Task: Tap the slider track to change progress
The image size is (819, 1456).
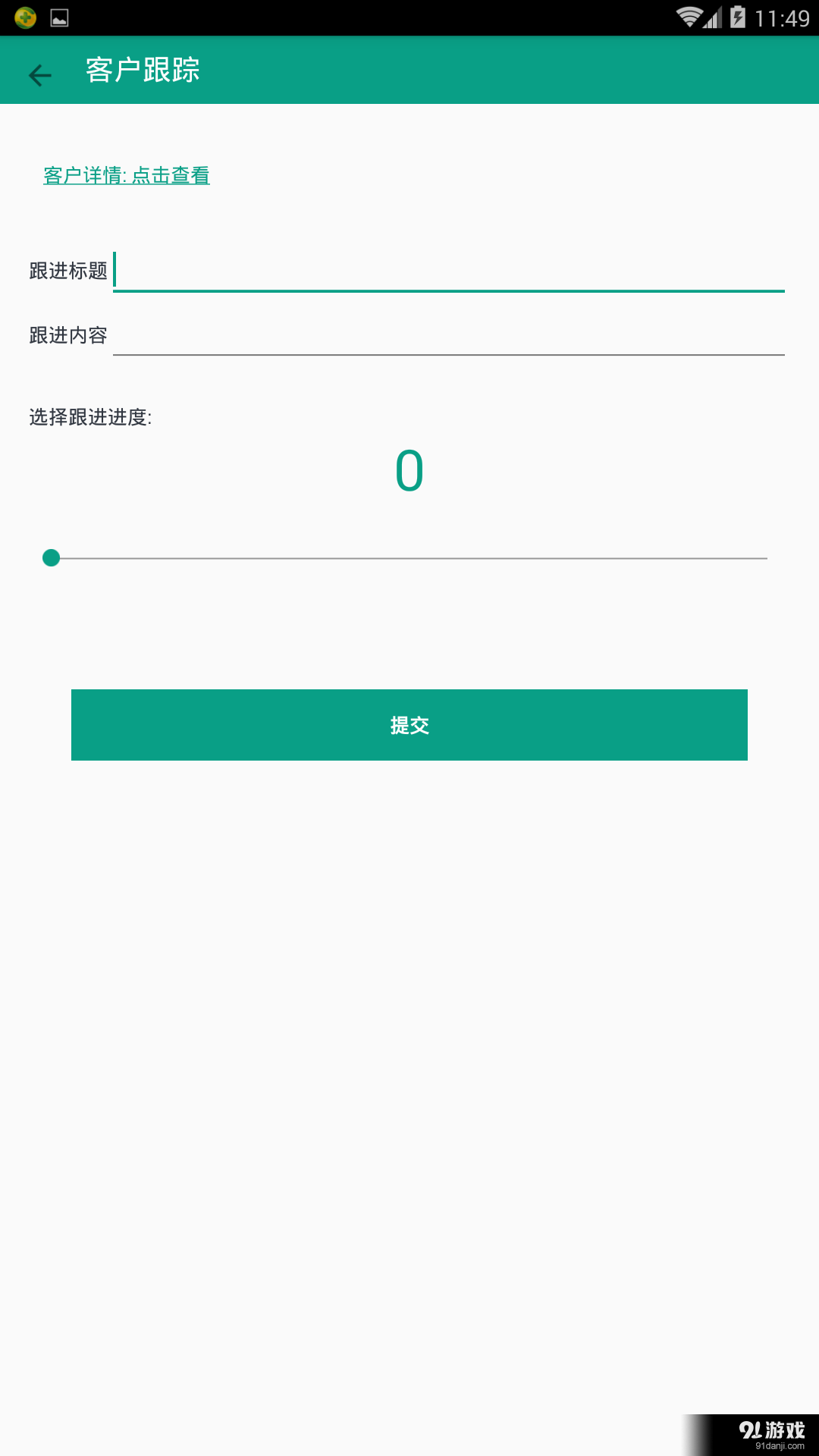Action: coord(409,558)
